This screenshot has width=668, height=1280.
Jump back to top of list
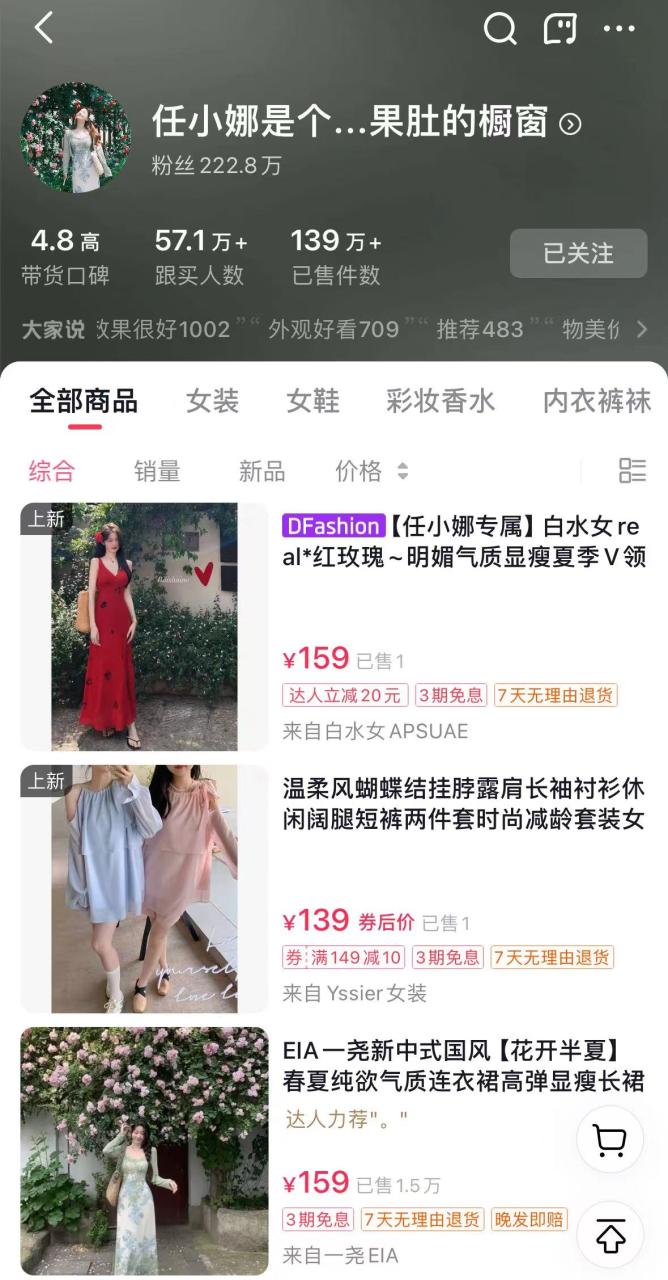click(610, 1235)
